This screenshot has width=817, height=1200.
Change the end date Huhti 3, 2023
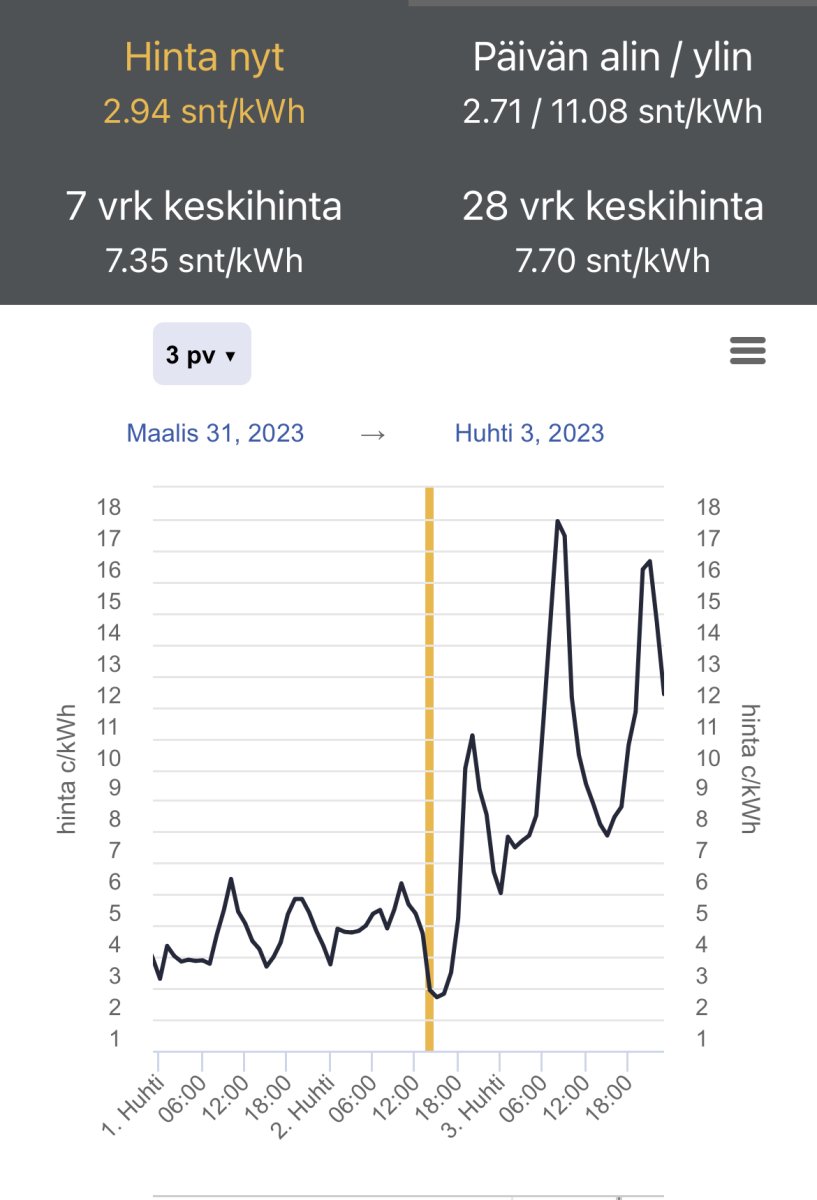click(529, 433)
